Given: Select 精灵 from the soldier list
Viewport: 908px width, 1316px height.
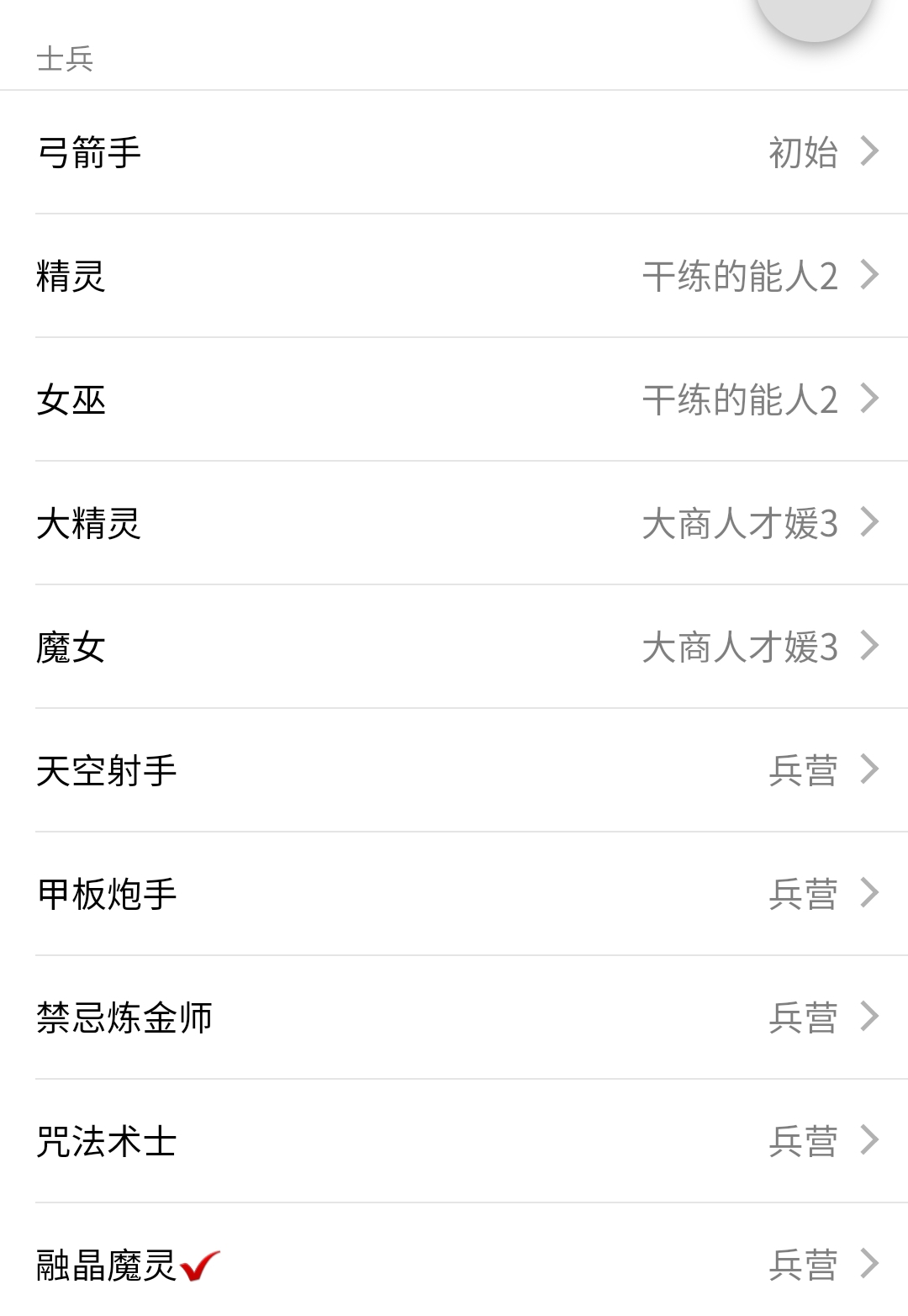Looking at the screenshot, I should (x=454, y=276).
